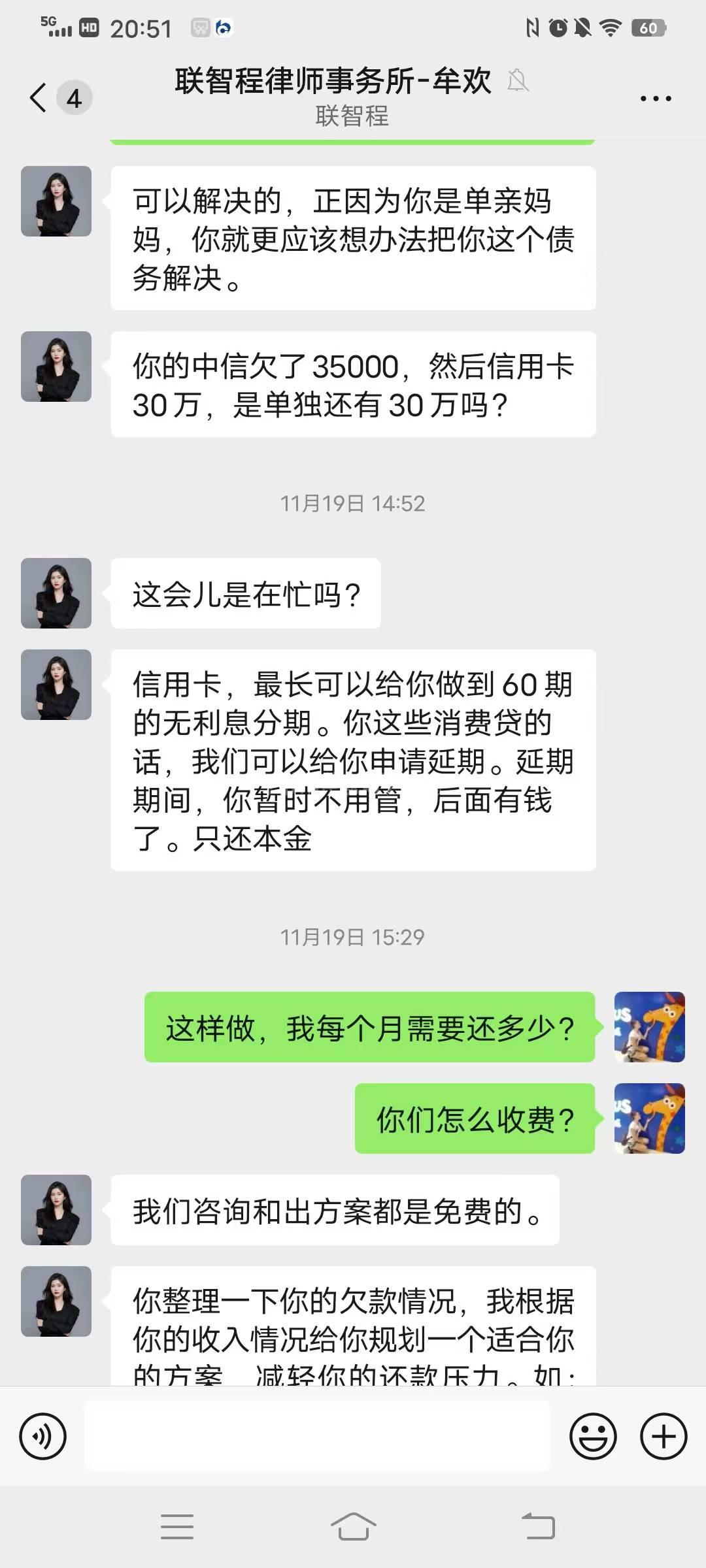The width and height of the screenshot is (706, 1568).
Task: Open the system recent apps menu
Action: 177,1527
